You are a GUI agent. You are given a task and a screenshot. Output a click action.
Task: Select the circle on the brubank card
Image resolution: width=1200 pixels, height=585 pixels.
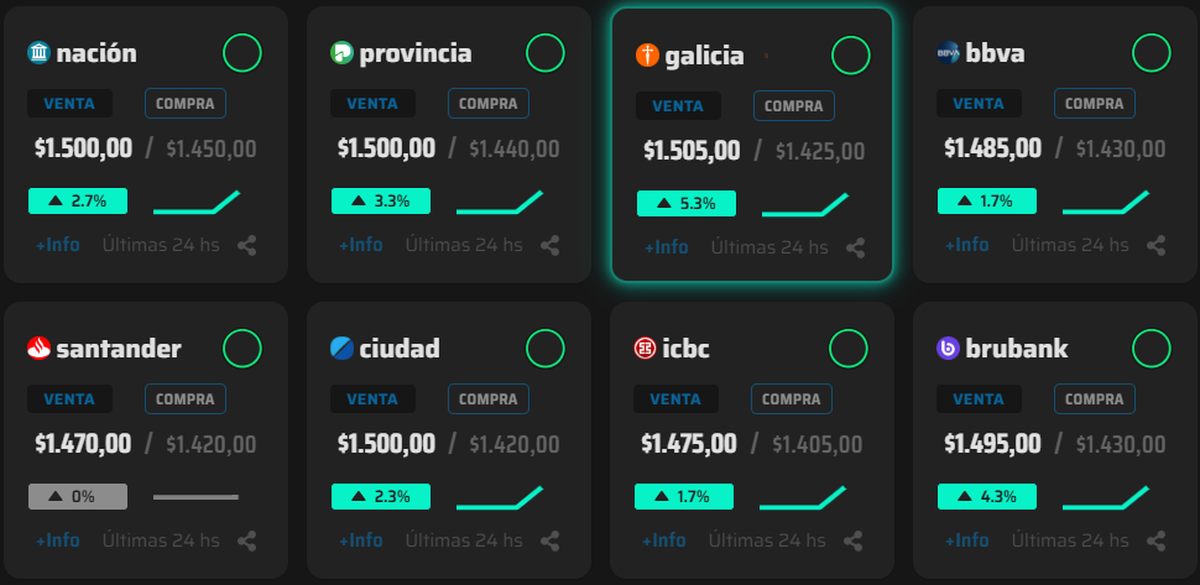[x=1151, y=349]
